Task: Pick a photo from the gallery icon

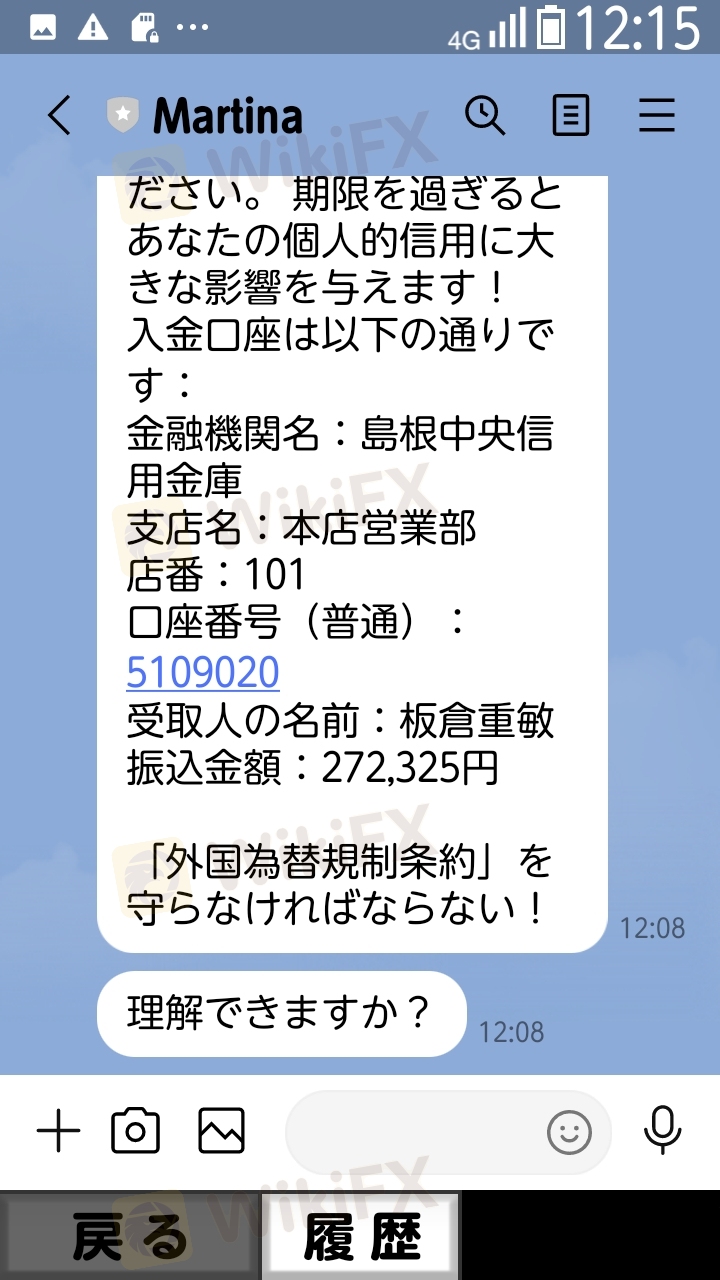Action: click(x=221, y=1132)
